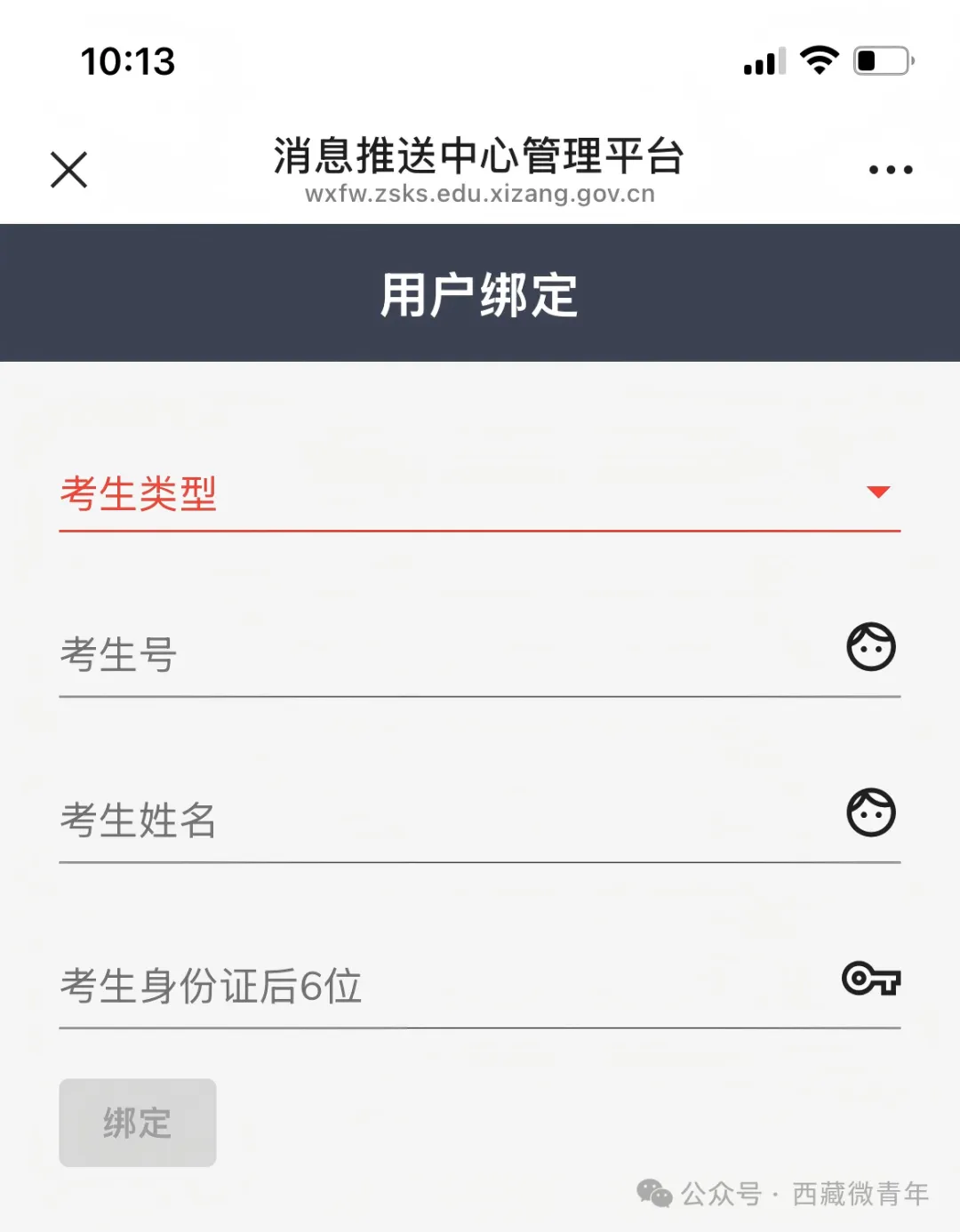Tap the 绑定 button
The width and height of the screenshot is (960, 1232).
tap(138, 1123)
